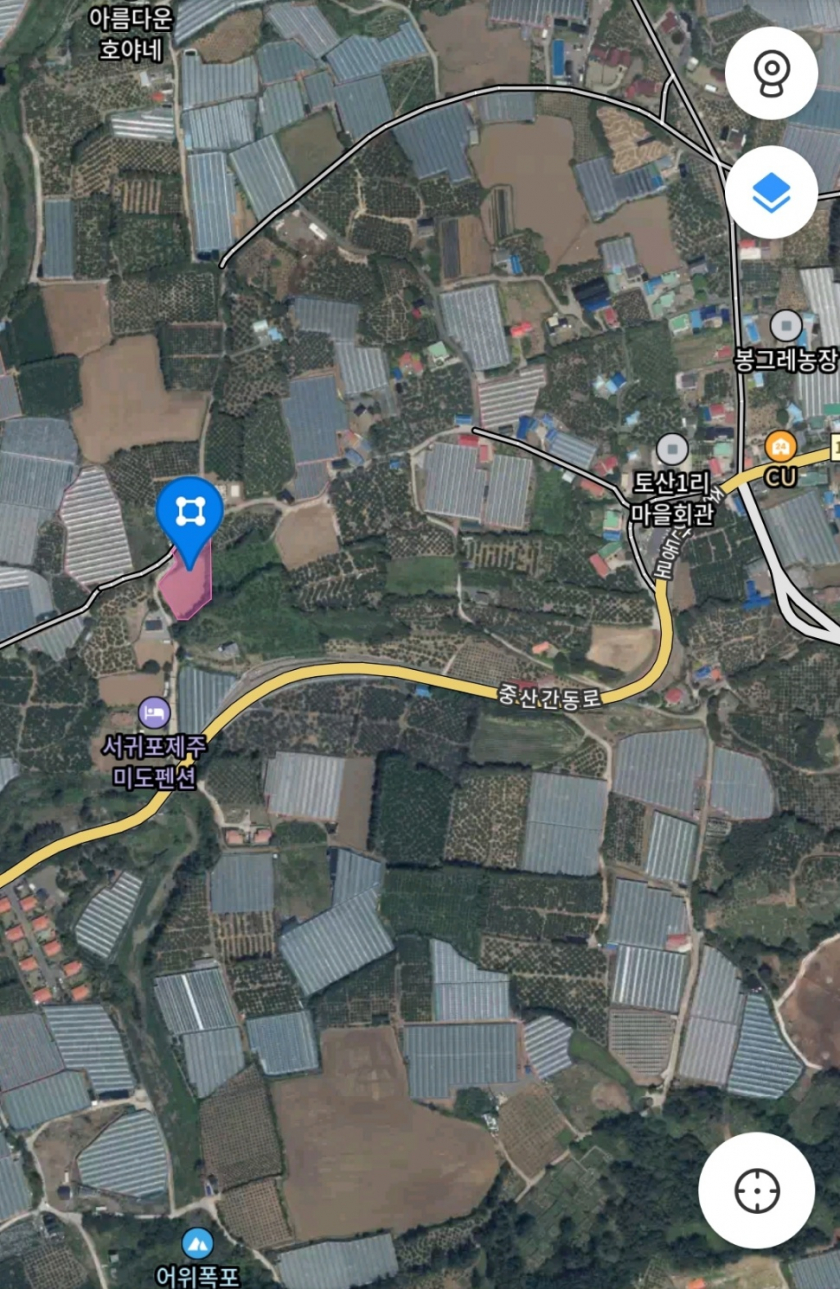Open the 봉그레농장 farm marker
The image size is (840, 1289).
[787, 325]
